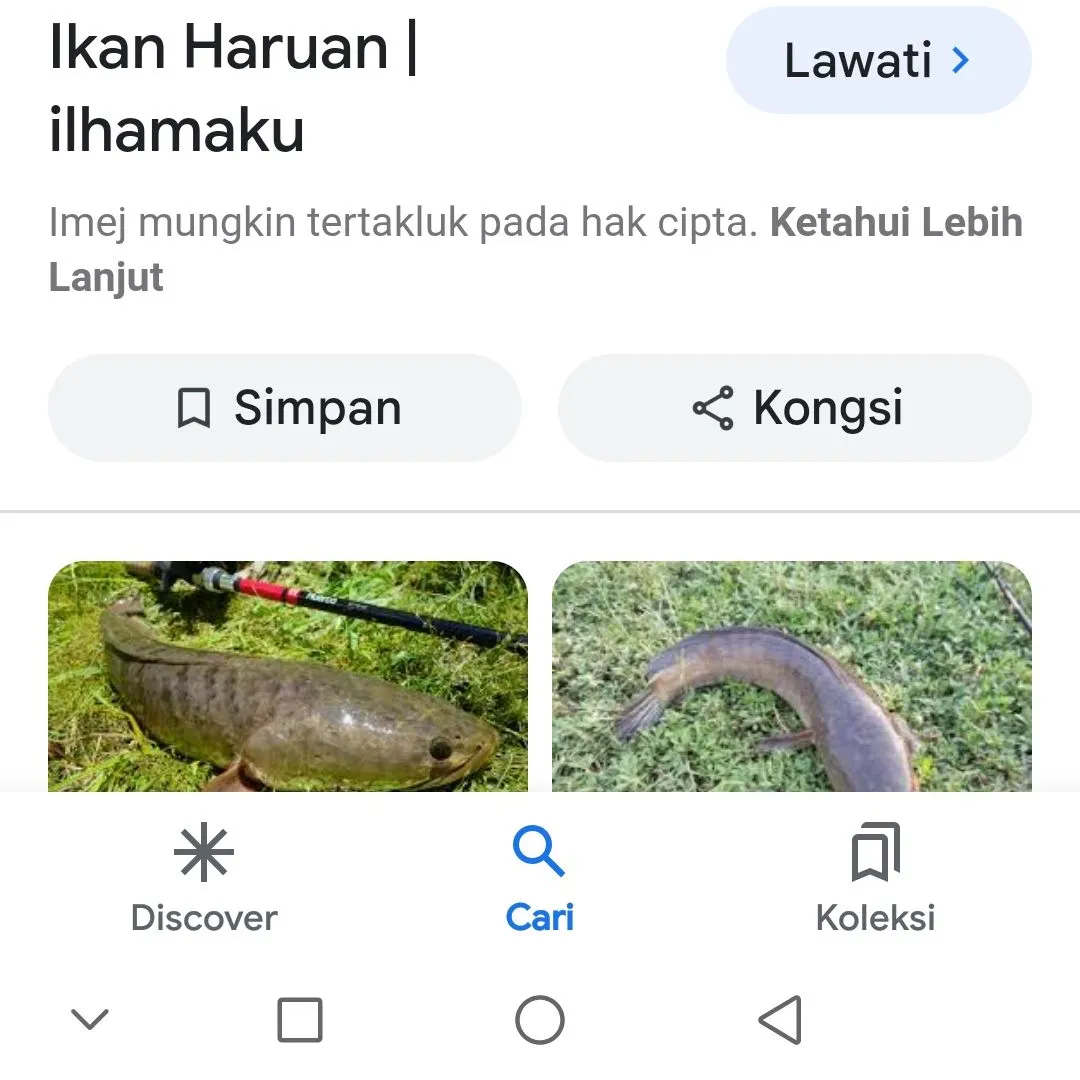The height and width of the screenshot is (1080, 1080).
Task: Select the Cari search tab
Action: point(539,880)
